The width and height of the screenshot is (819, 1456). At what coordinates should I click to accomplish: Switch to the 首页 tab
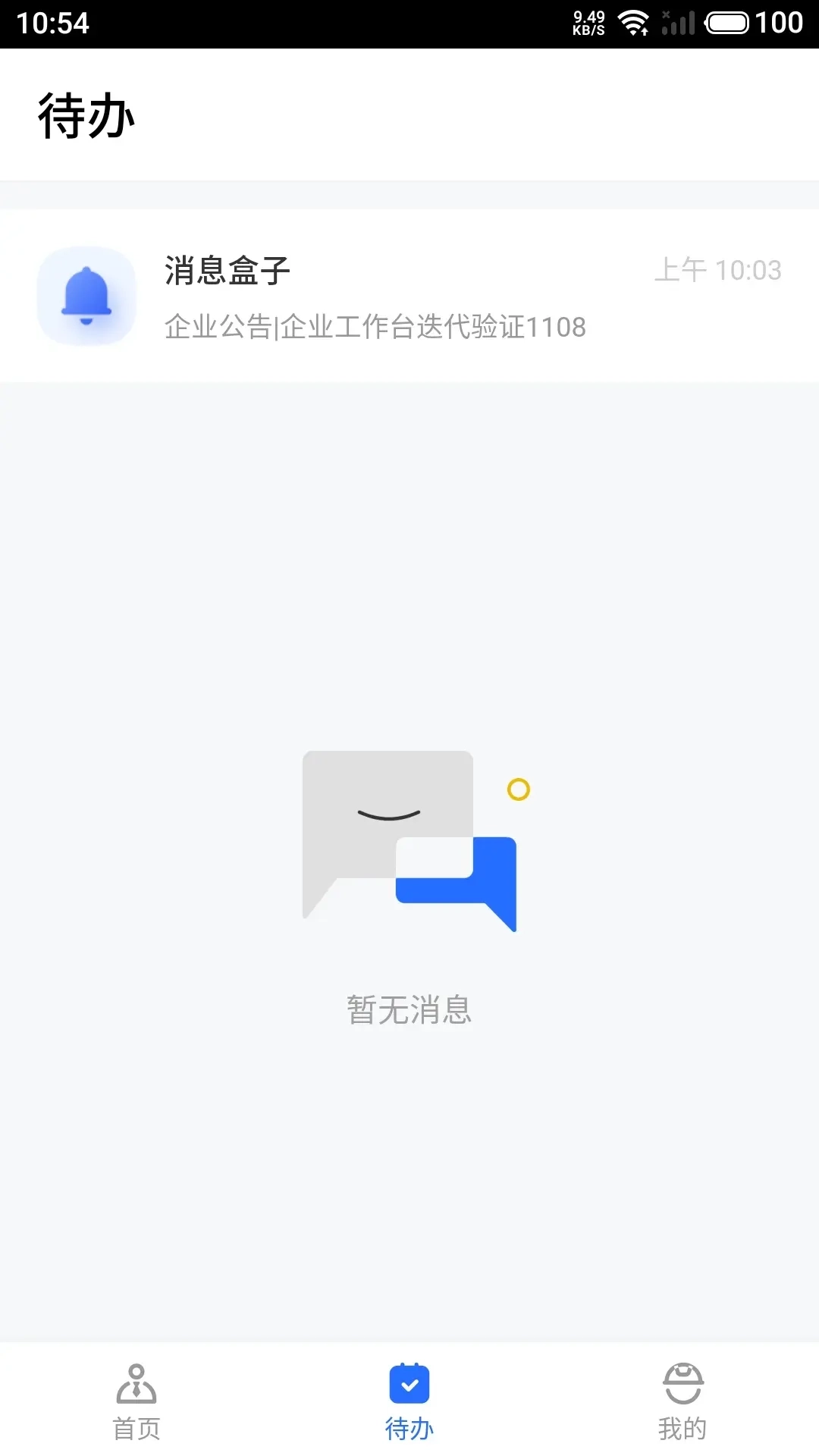pos(136,1403)
